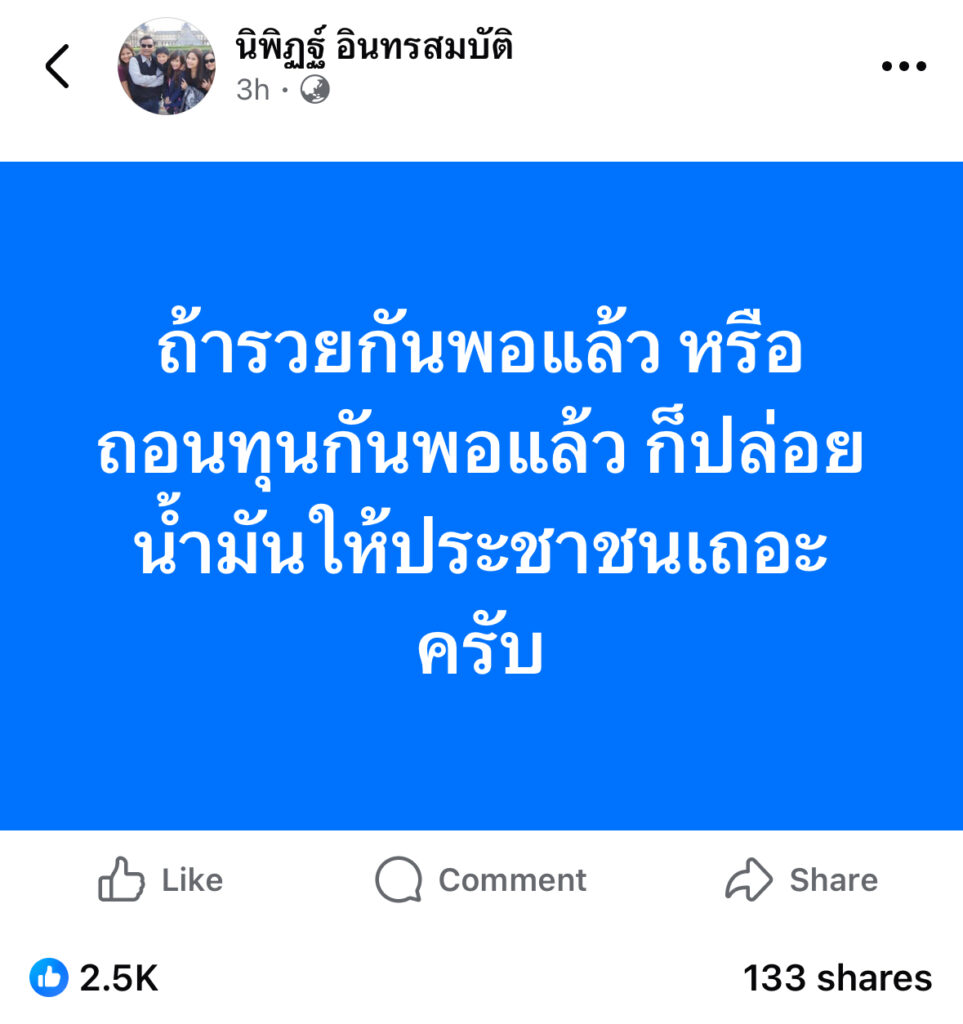This screenshot has height=1024, width=963.
Task: Share this post
Action: (x=801, y=880)
